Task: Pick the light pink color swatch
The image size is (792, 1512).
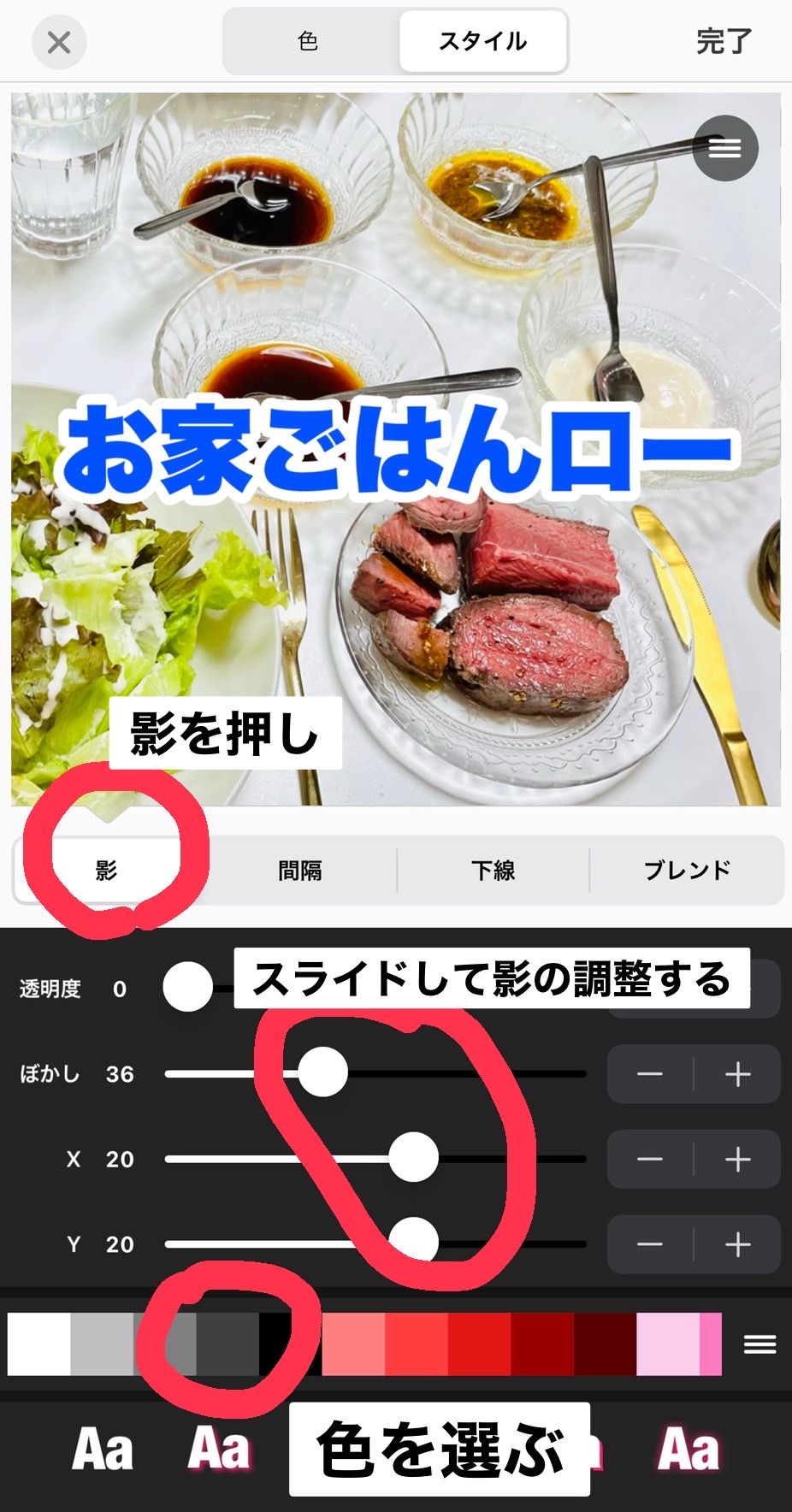Action: [x=667, y=1344]
